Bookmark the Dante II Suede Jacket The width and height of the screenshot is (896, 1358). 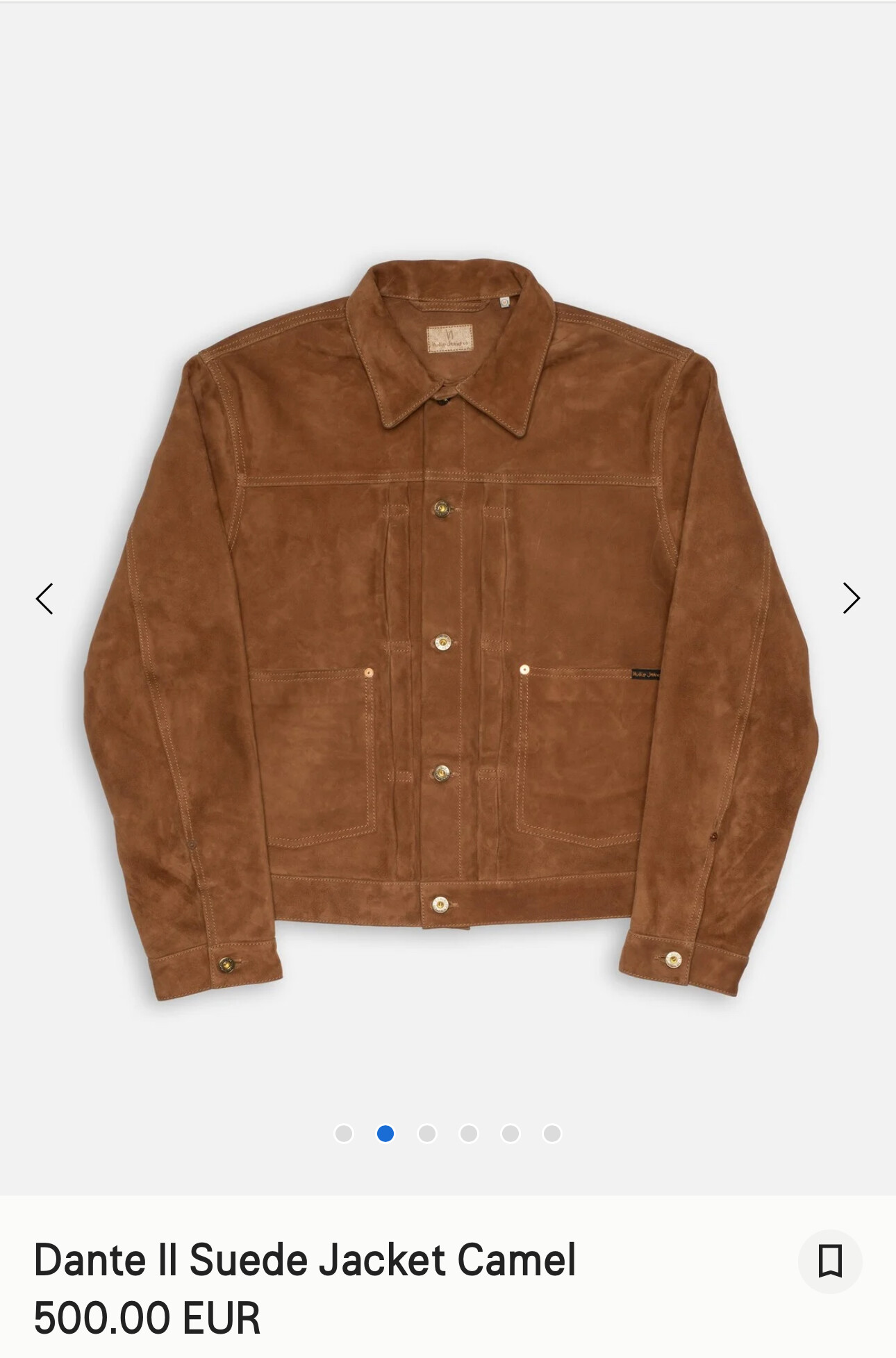point(830,1261)
